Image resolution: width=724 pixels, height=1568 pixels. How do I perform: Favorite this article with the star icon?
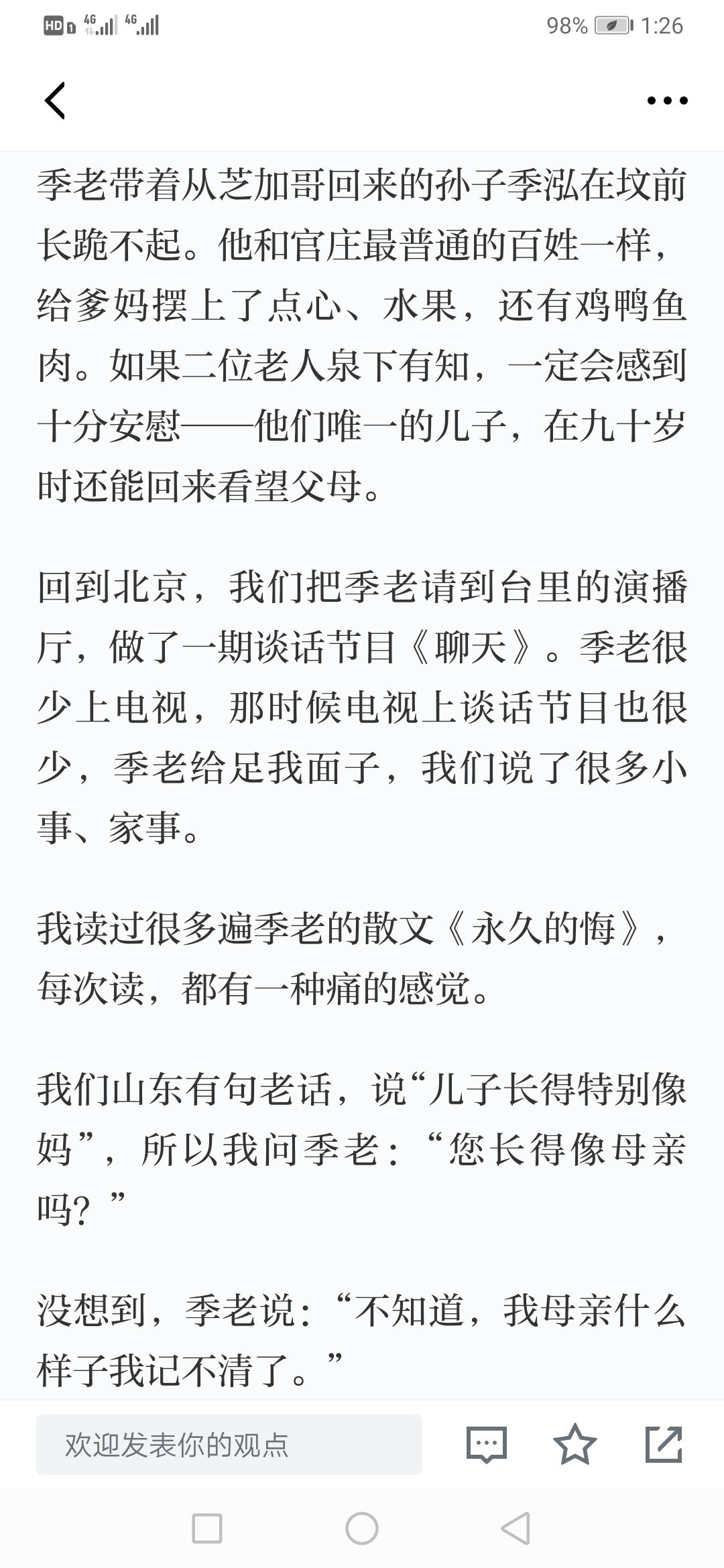575,1445
